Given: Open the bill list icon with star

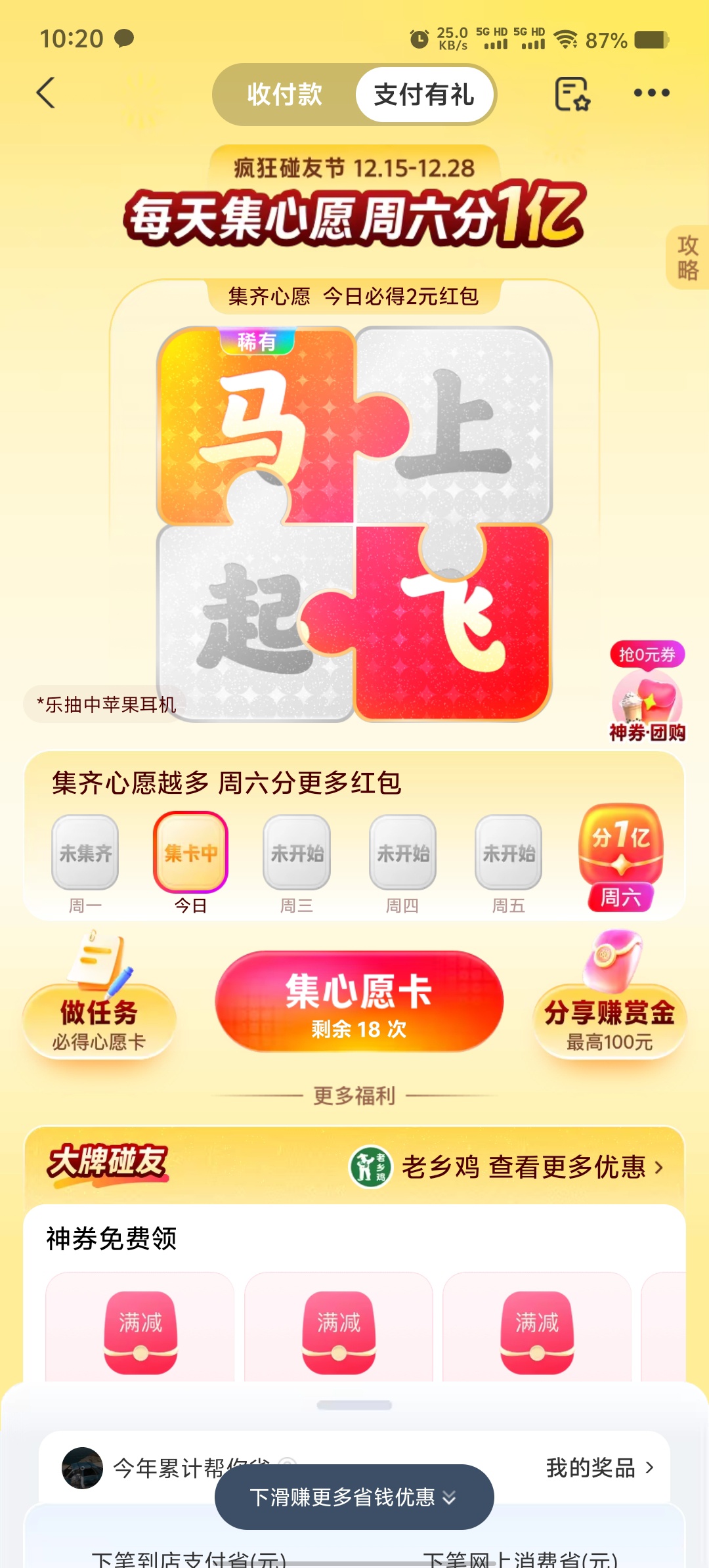Looking at the screenshot, I should (572, 94).
